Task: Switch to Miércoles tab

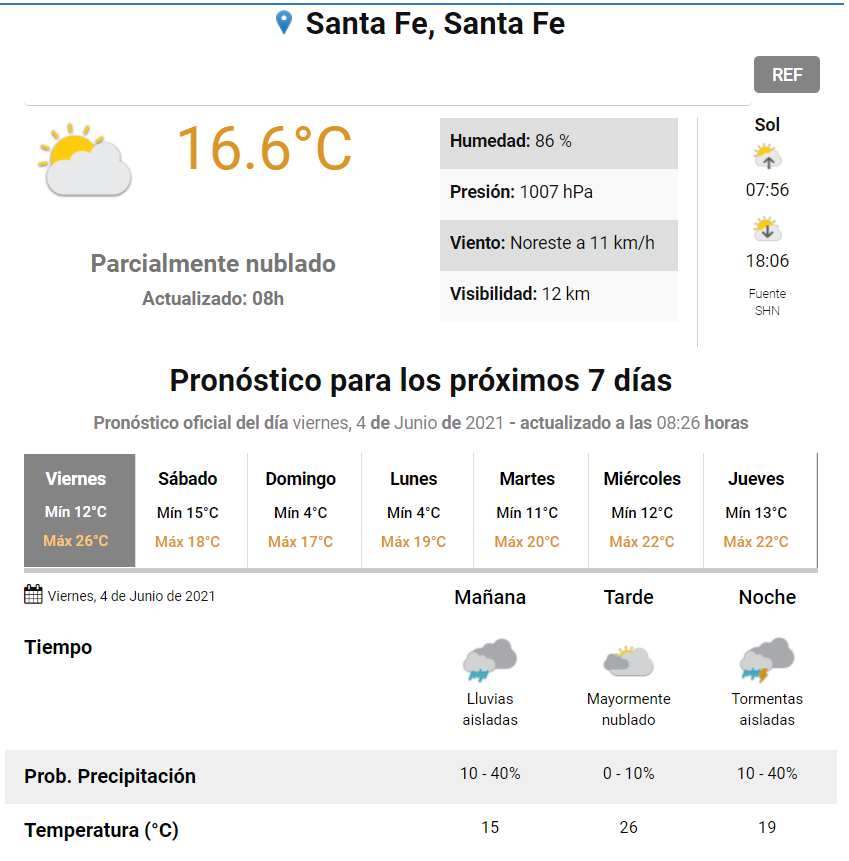Action: click(646, 510)
